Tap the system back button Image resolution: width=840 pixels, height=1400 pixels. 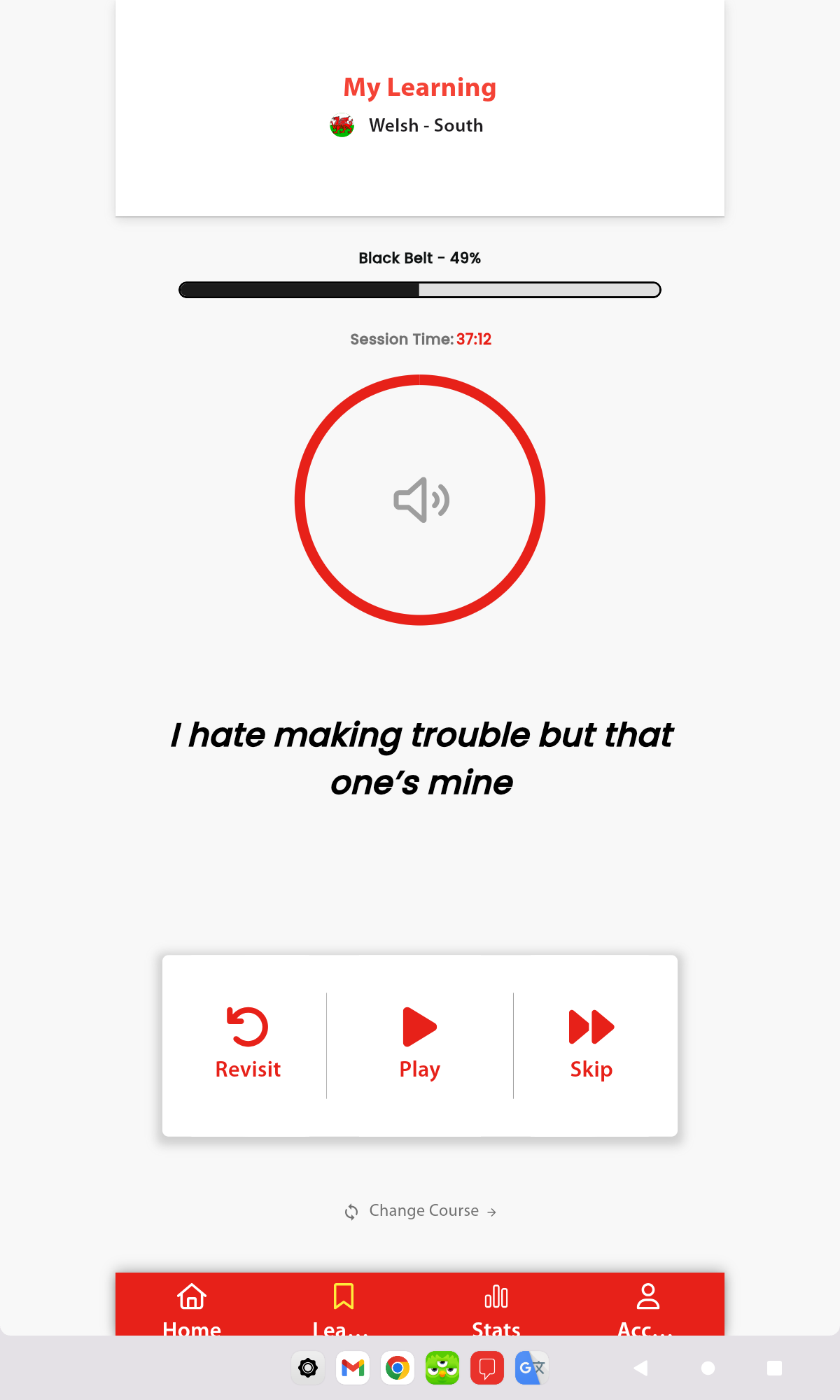[x=640, y=1368]
